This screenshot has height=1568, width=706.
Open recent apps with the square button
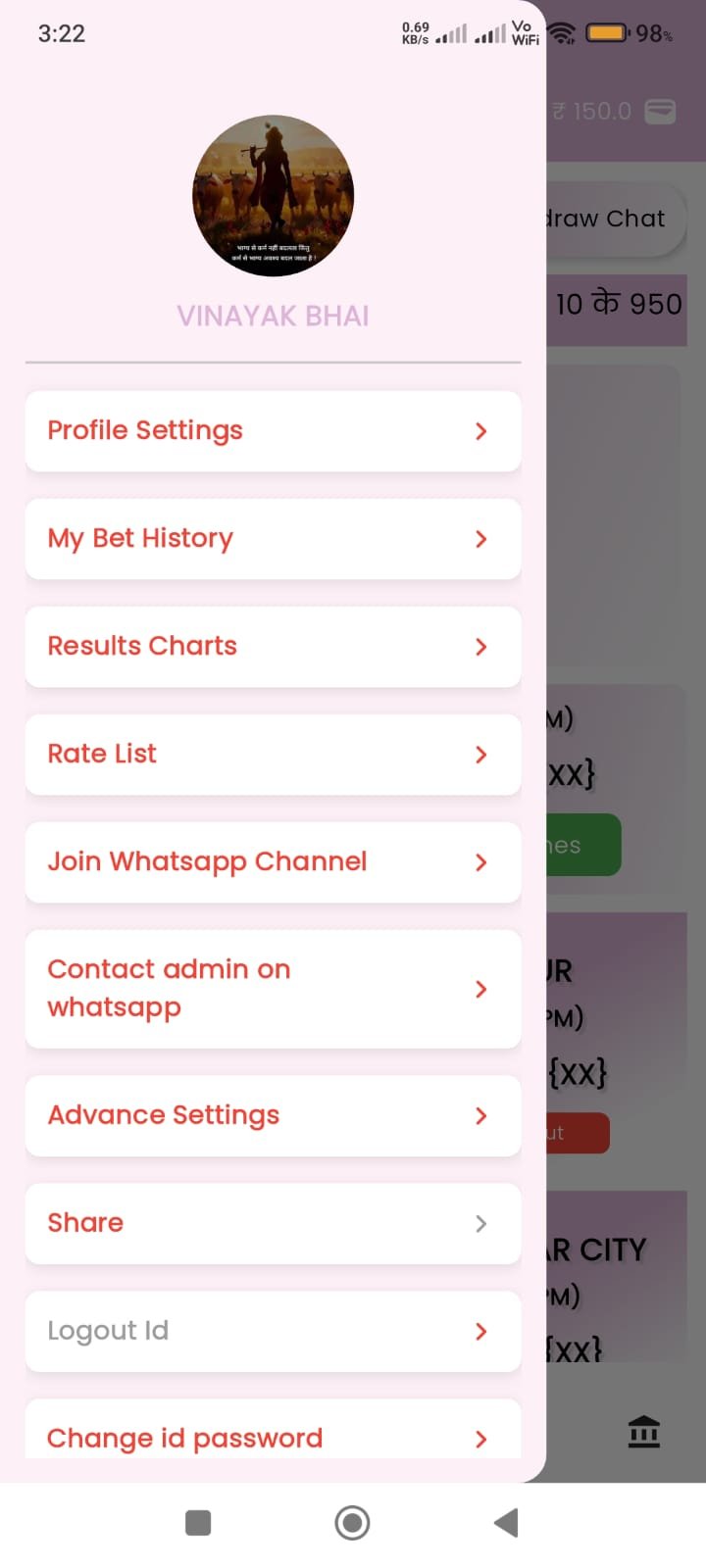[198, 1522]
